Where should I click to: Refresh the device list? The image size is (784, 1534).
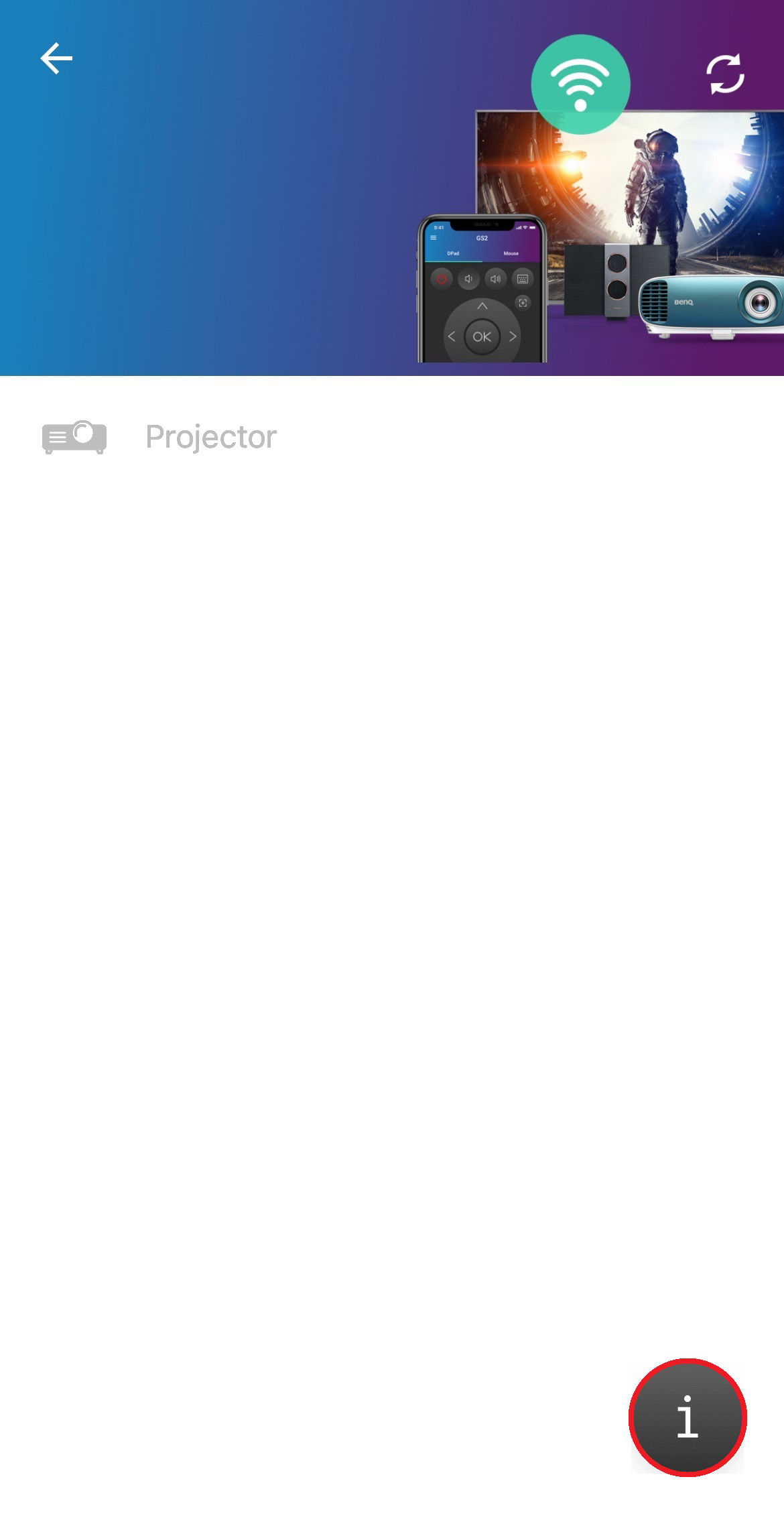[x=726, y=74]
